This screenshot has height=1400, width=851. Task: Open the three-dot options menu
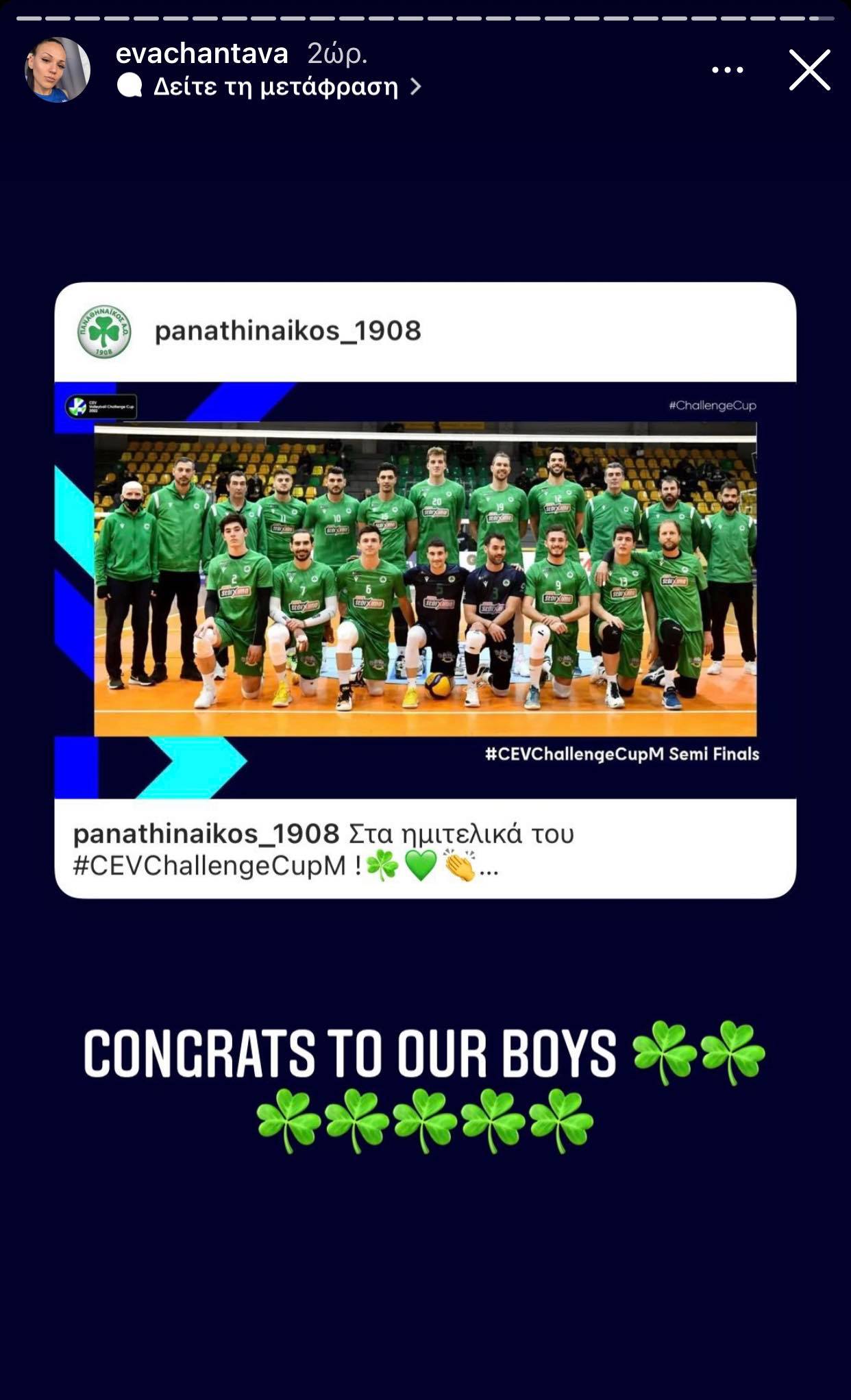coord(727,70)
